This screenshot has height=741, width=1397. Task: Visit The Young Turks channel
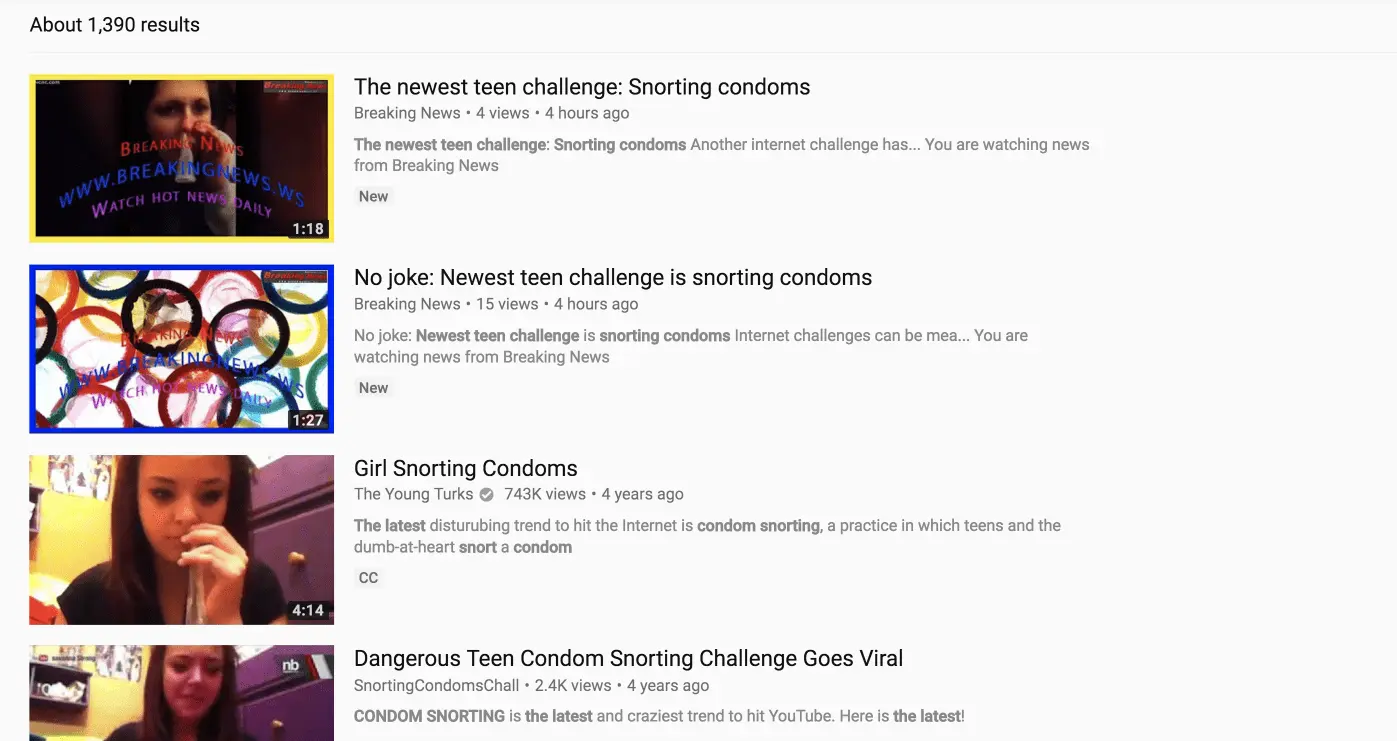click(x=413, y=494)
